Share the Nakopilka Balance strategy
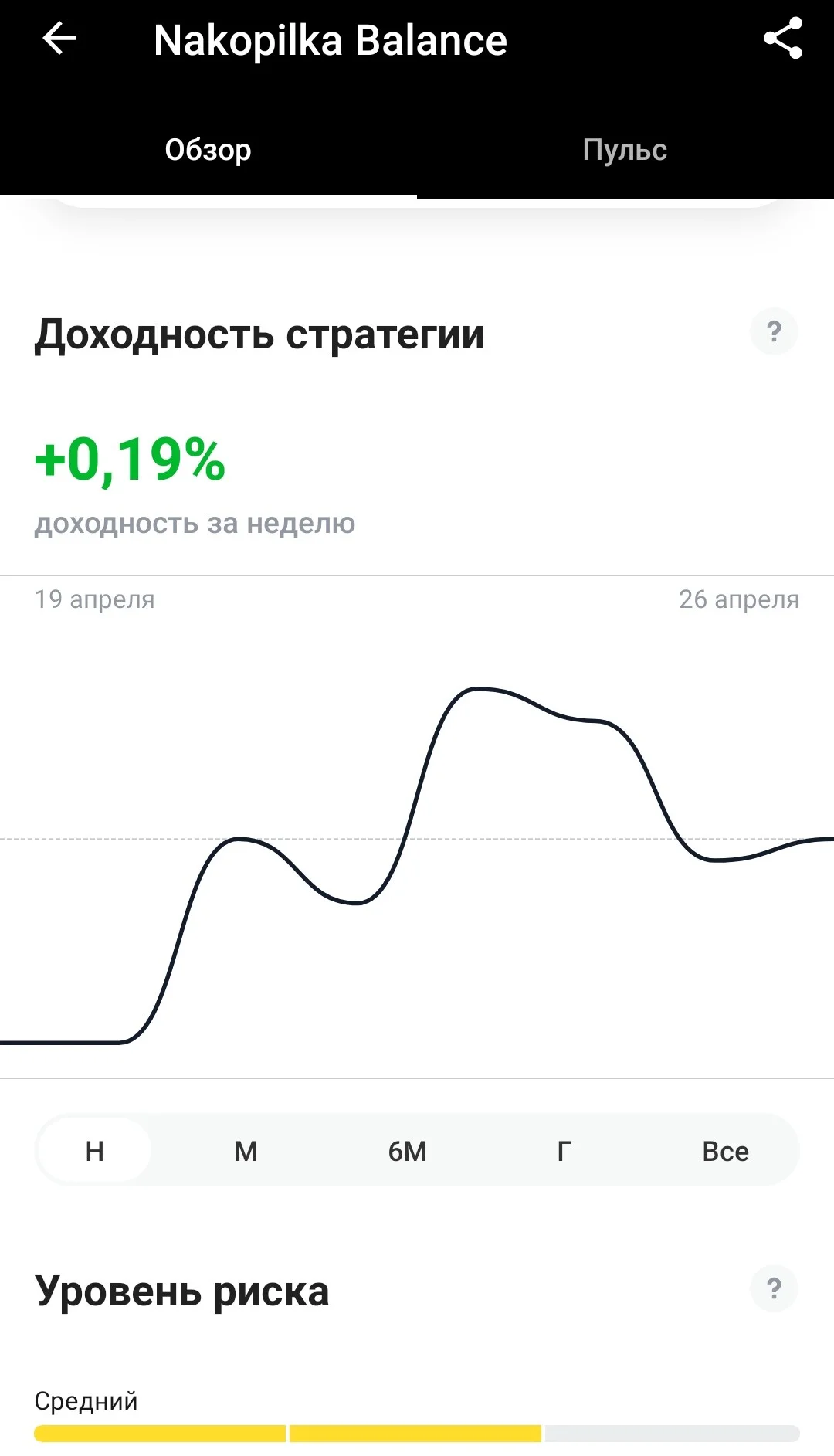 [x=783, y=39]
